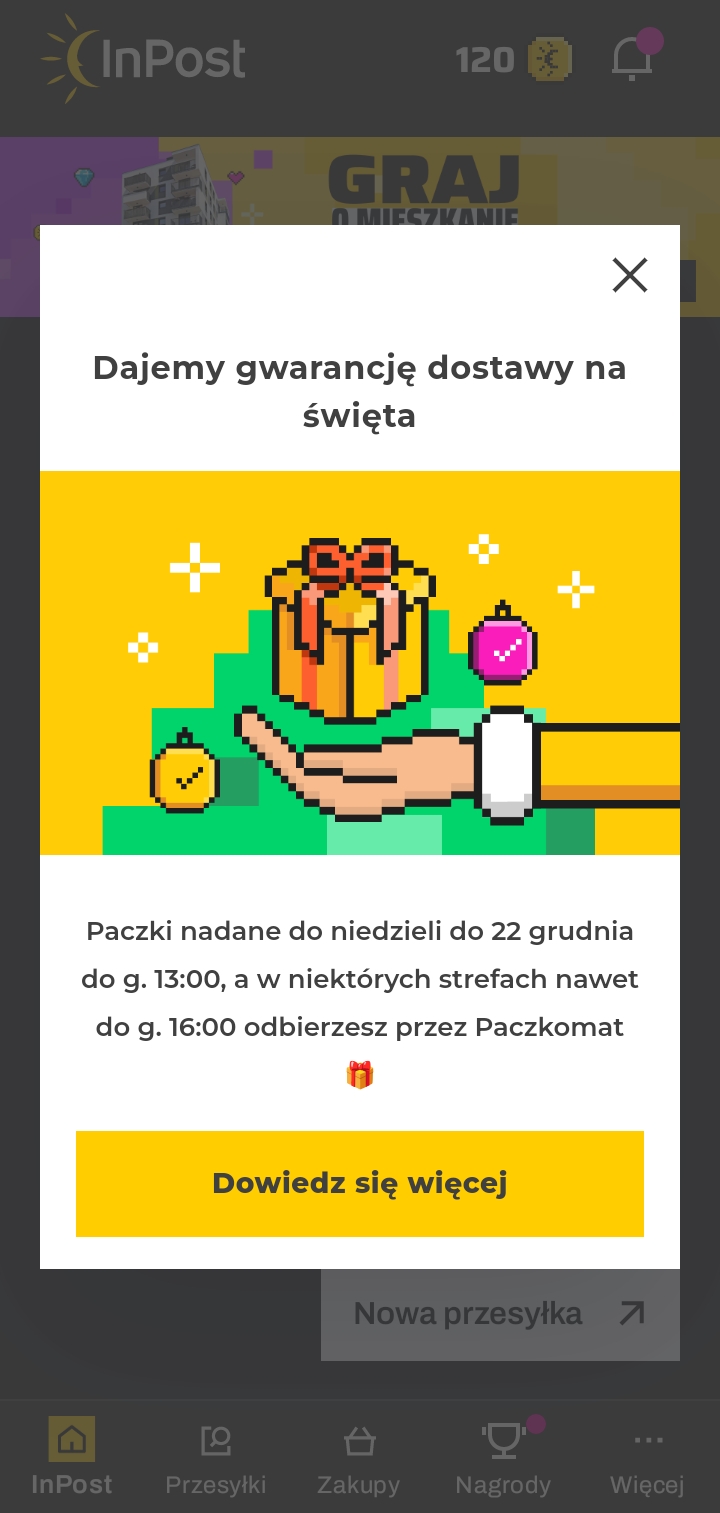Screen dimensions: 720x1513
Task: Open the Więcej menu tab
Action: 647,1458
